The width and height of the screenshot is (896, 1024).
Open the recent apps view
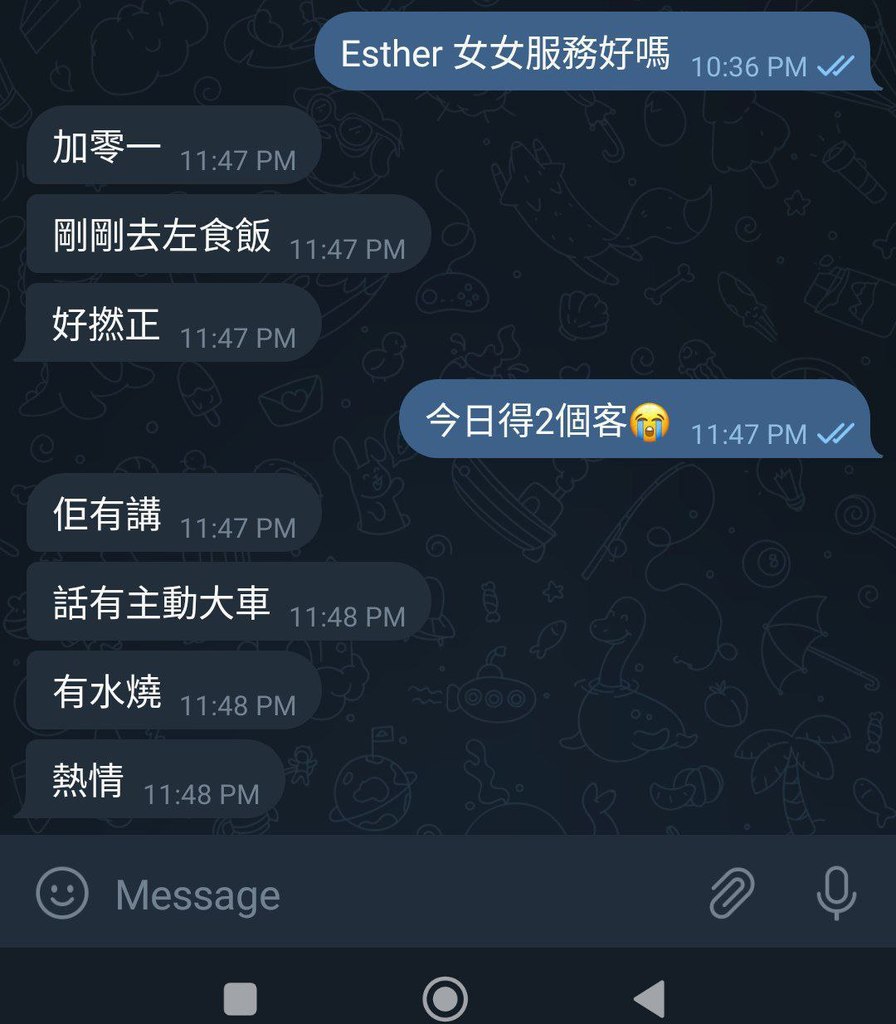click(x=240, y=998)
